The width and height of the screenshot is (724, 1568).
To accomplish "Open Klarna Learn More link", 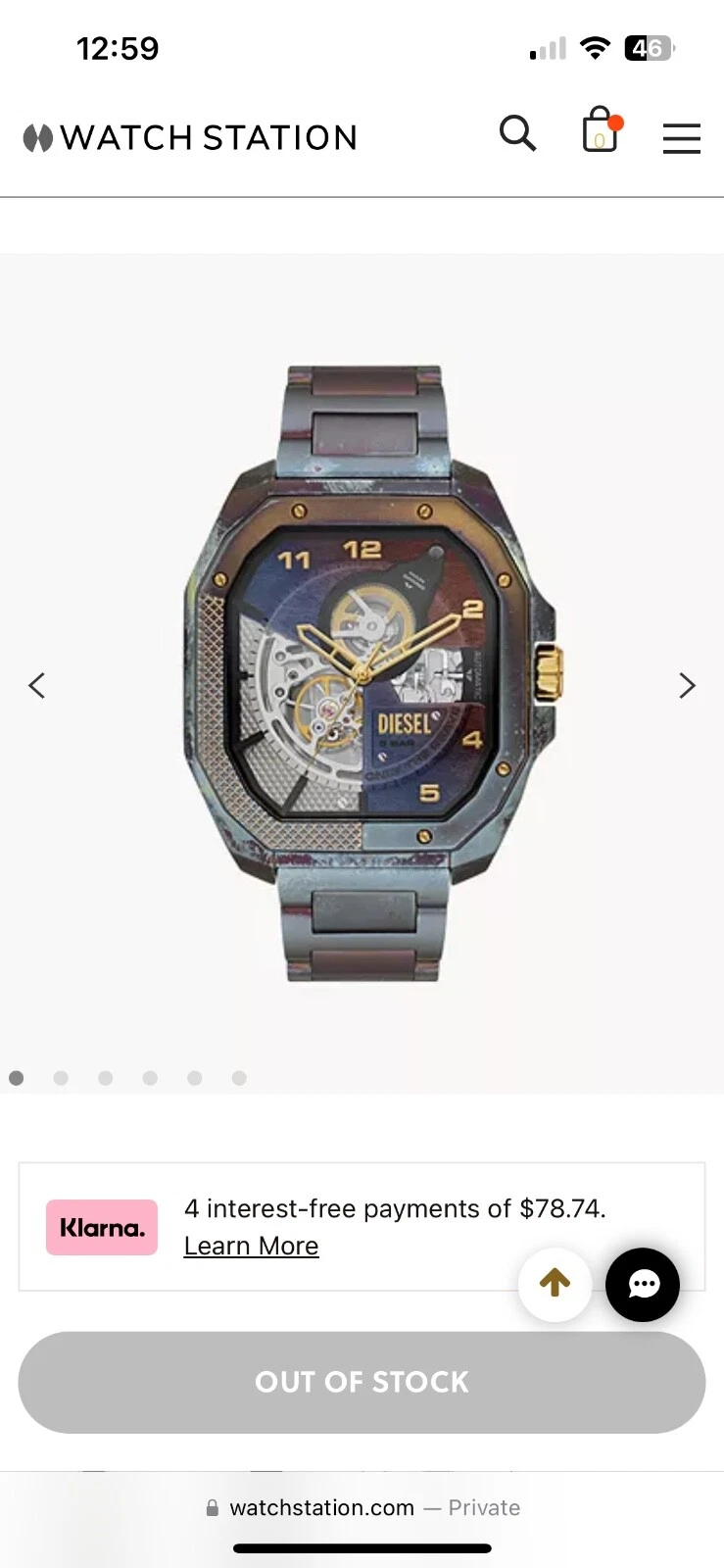I will pyautogui.click(x=251, y=1246).
